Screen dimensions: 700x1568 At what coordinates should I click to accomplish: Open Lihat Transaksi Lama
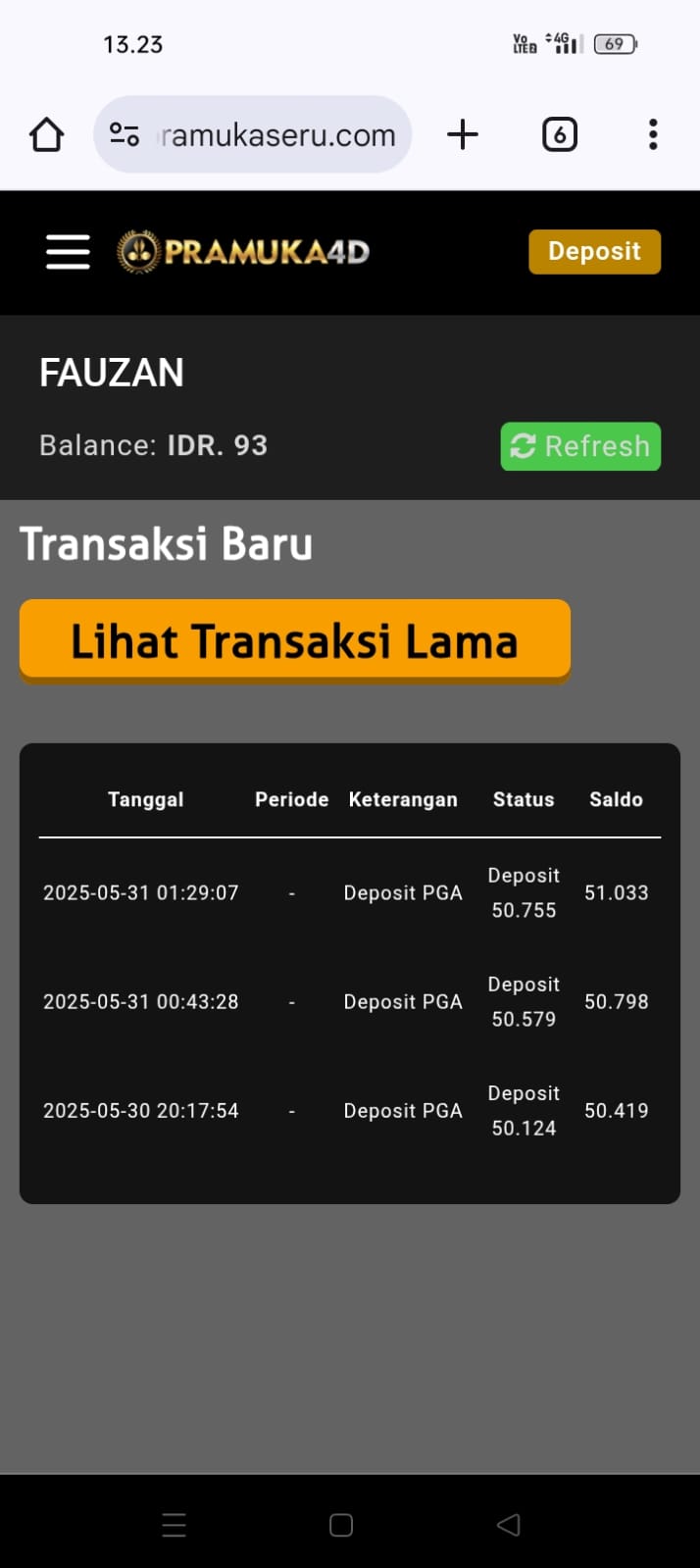point(294,640)
